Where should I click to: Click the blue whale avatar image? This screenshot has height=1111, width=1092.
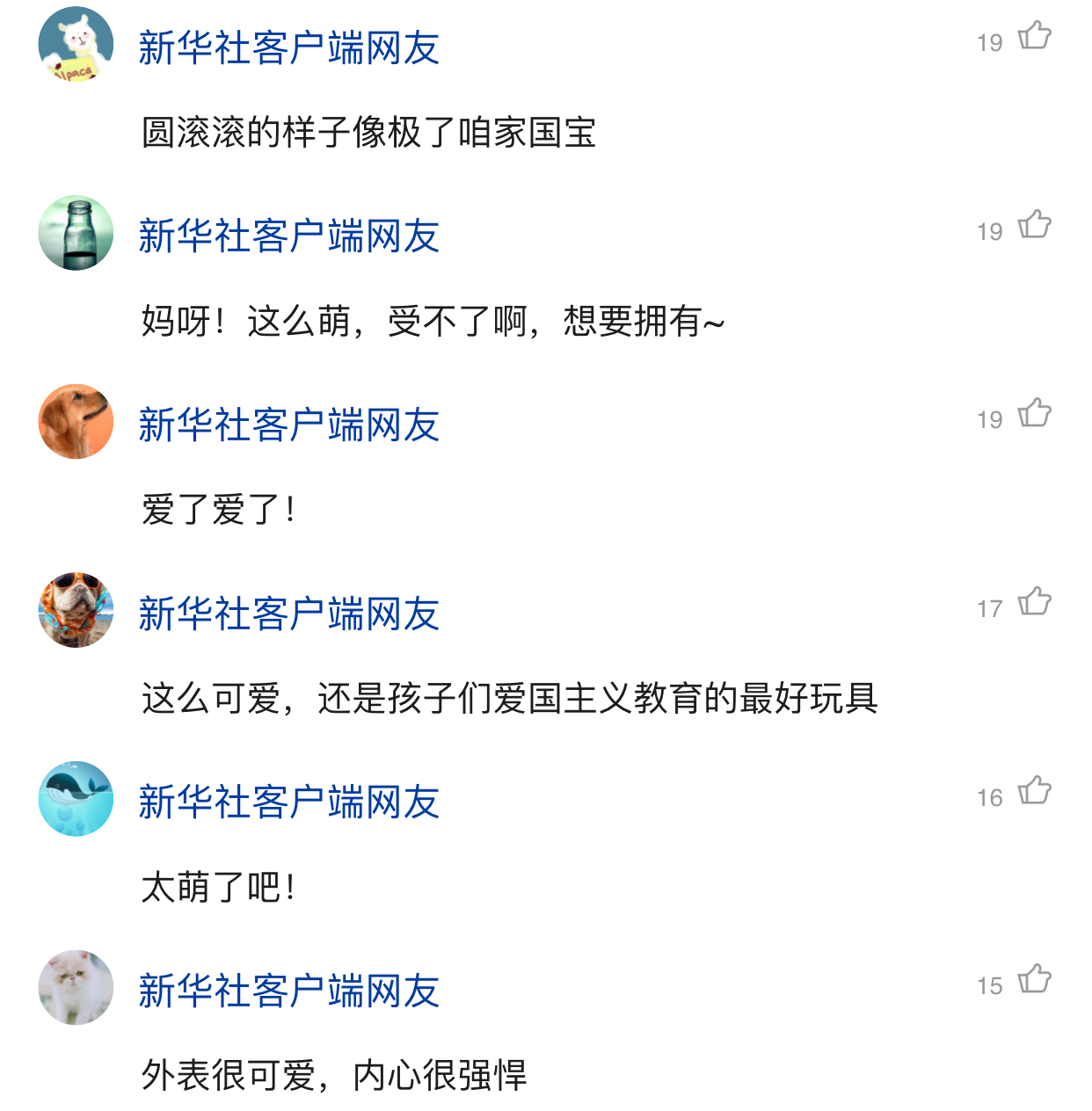point(75,800)
